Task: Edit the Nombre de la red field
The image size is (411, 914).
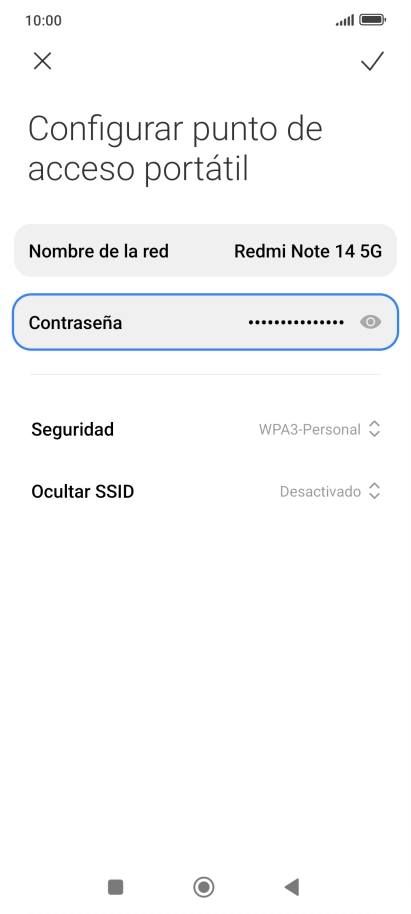Action: (x=205, y=251)
